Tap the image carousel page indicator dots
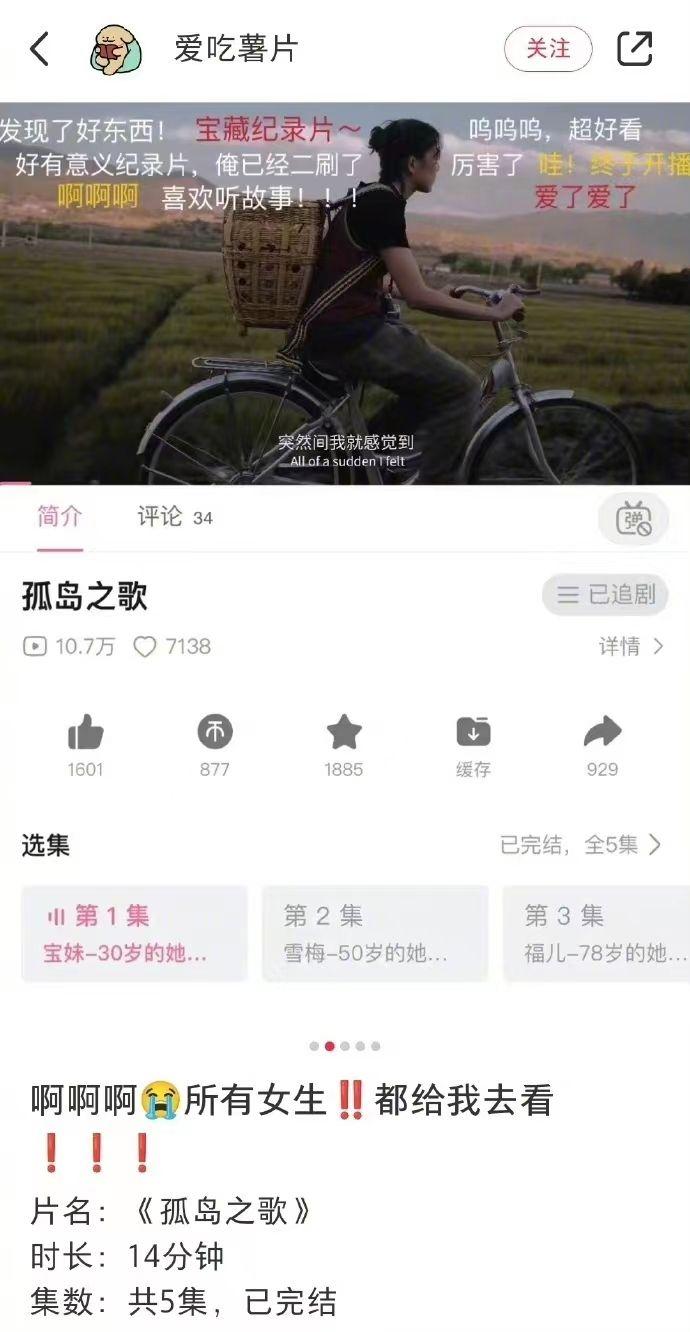 345,1046
